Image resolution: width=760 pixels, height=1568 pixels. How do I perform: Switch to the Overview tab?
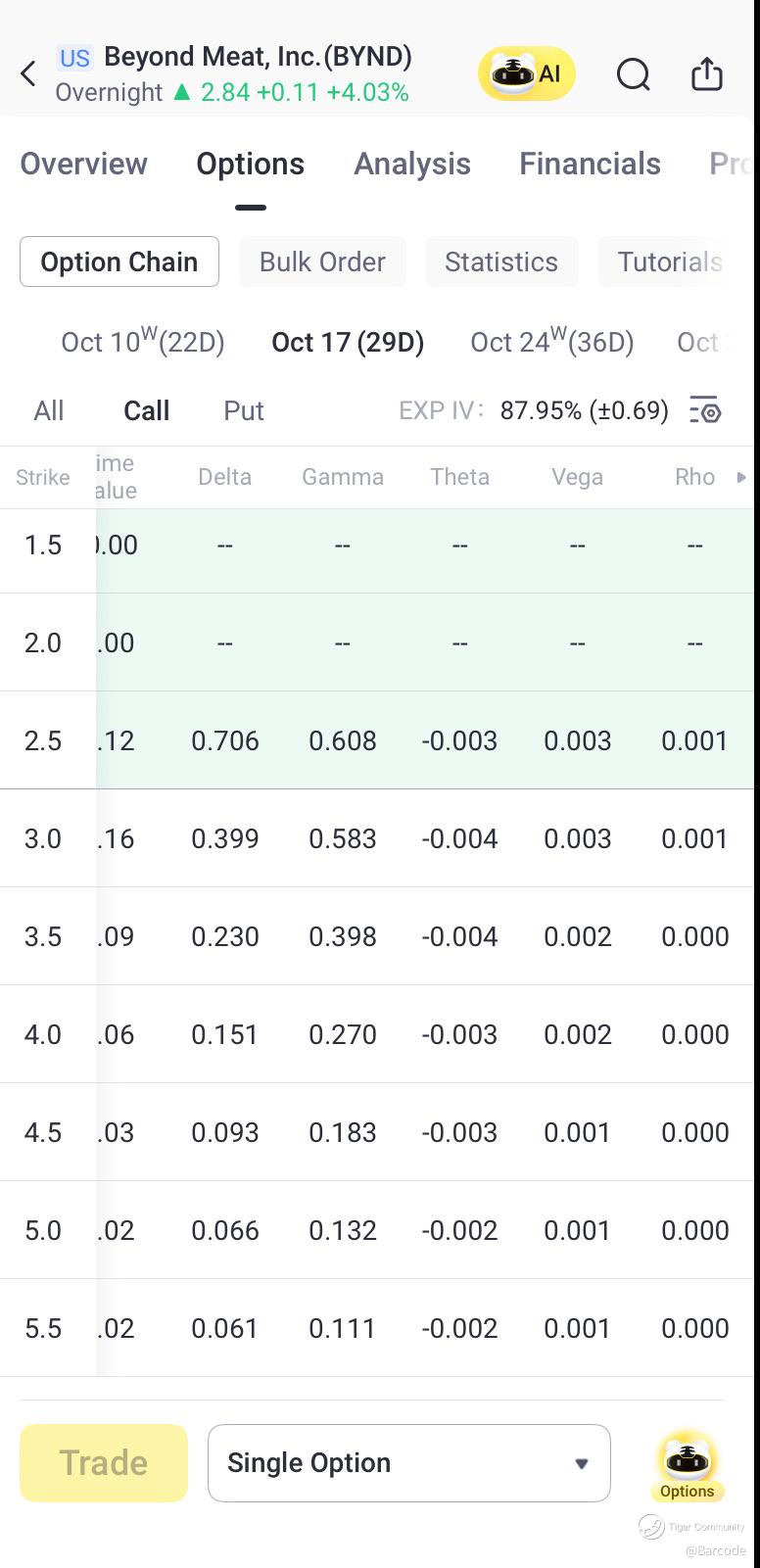[84, 164]
